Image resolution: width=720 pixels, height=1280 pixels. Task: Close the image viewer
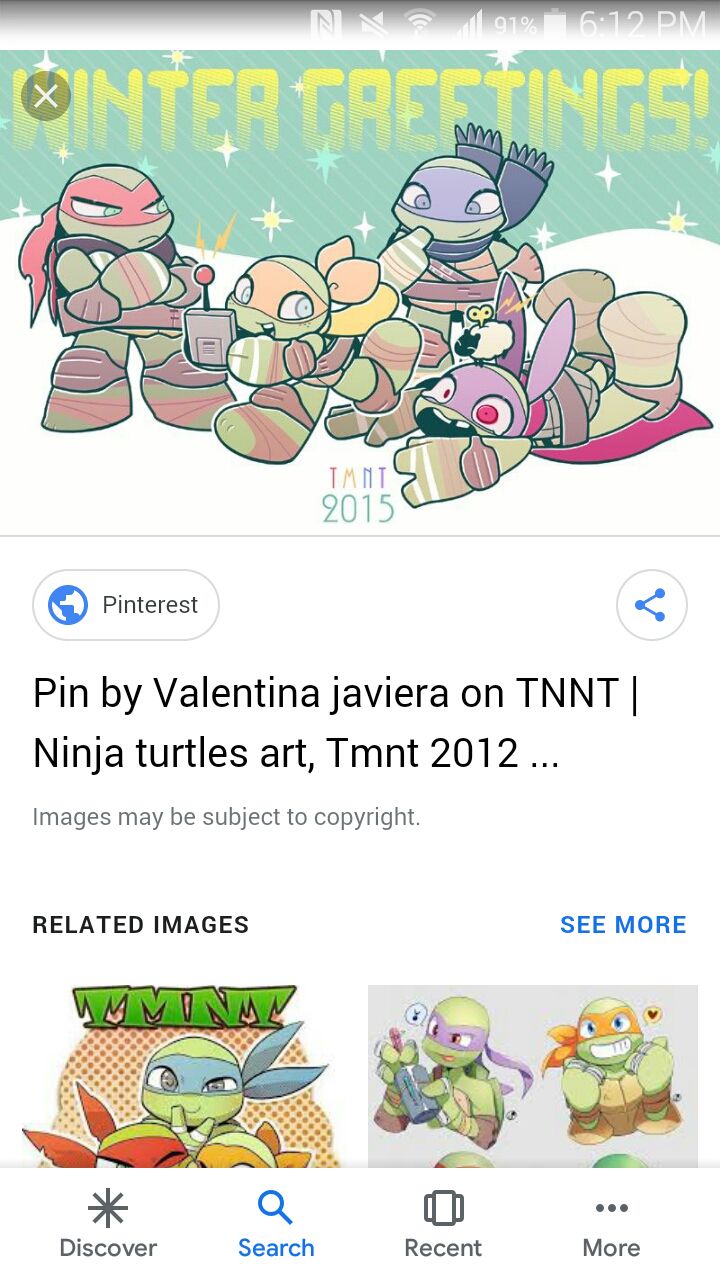(x=46, y=97)
